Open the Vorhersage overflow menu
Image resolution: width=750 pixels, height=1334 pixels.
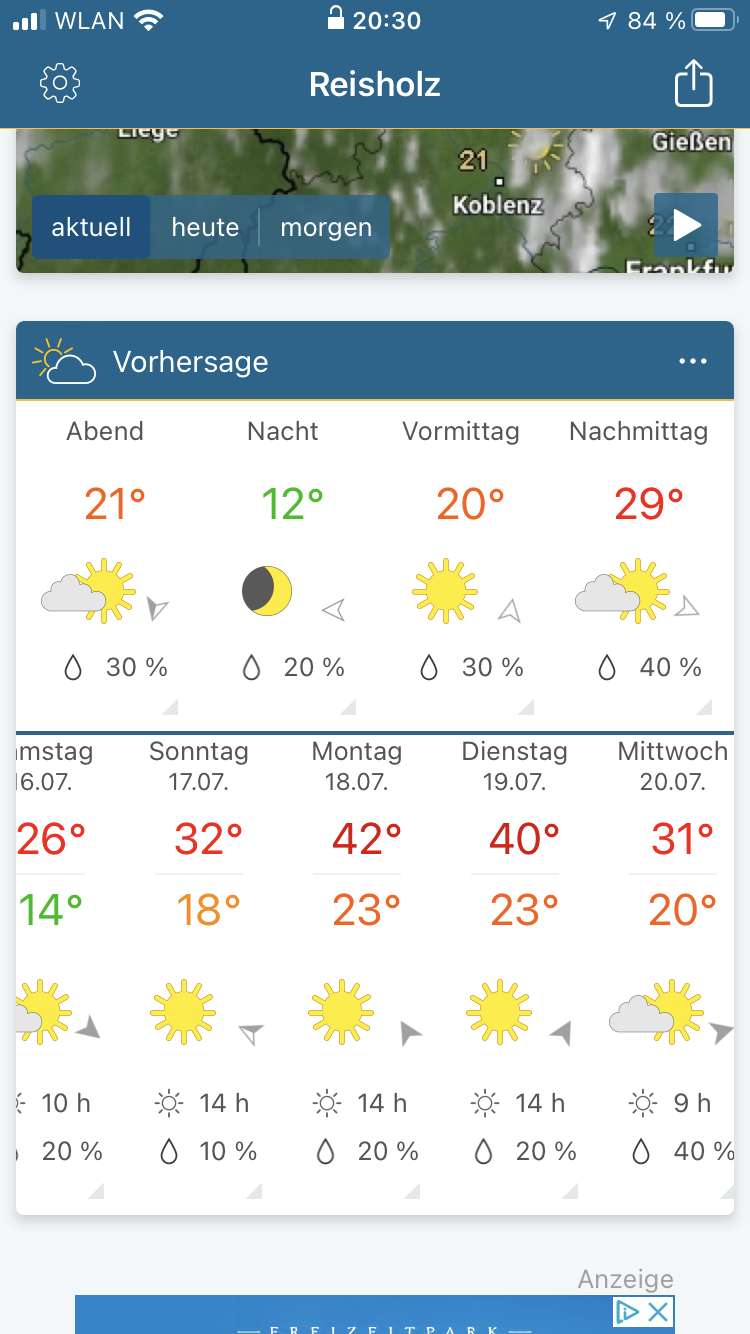[x=692, y=362]
